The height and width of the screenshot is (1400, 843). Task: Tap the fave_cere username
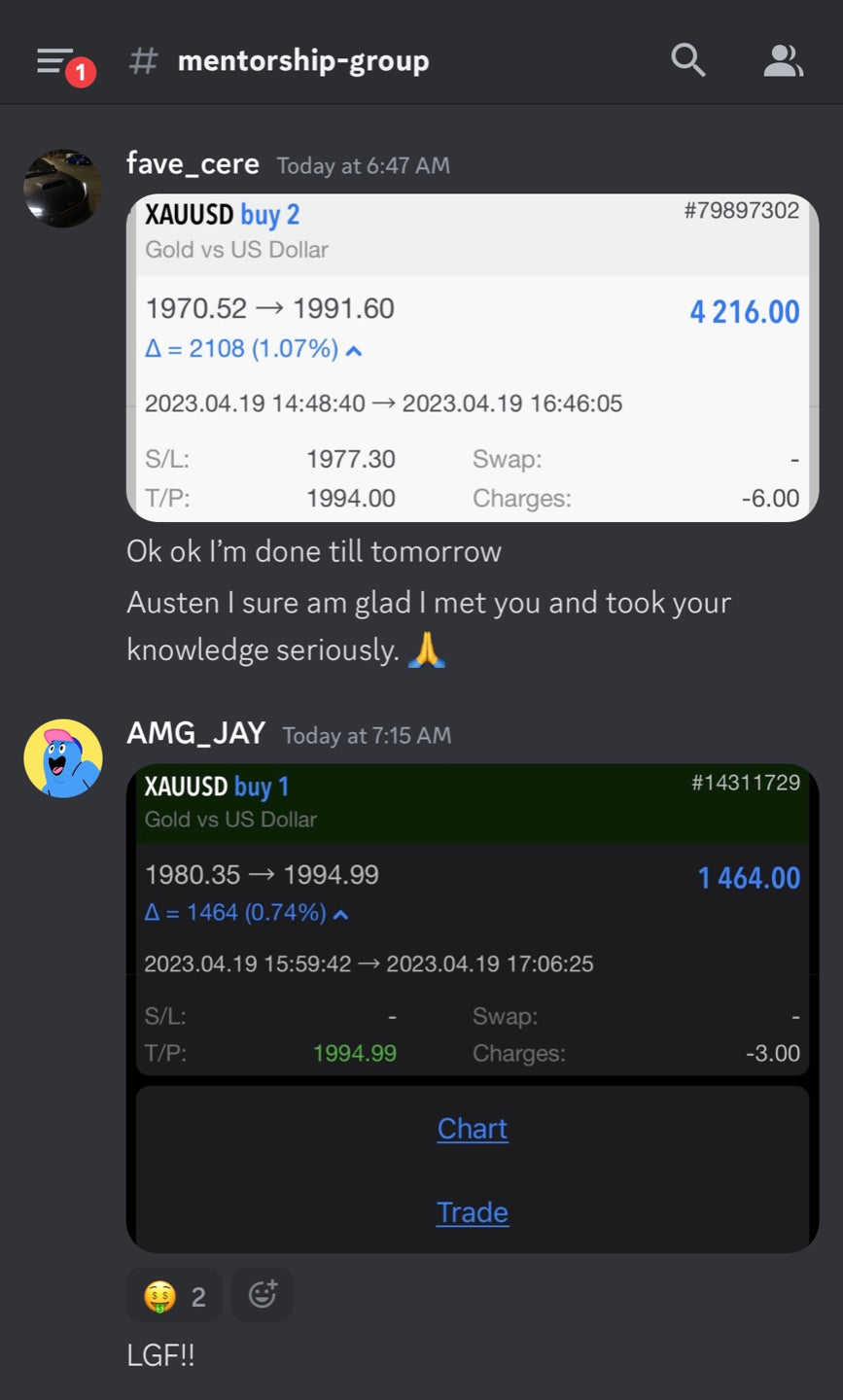point(193,163)
